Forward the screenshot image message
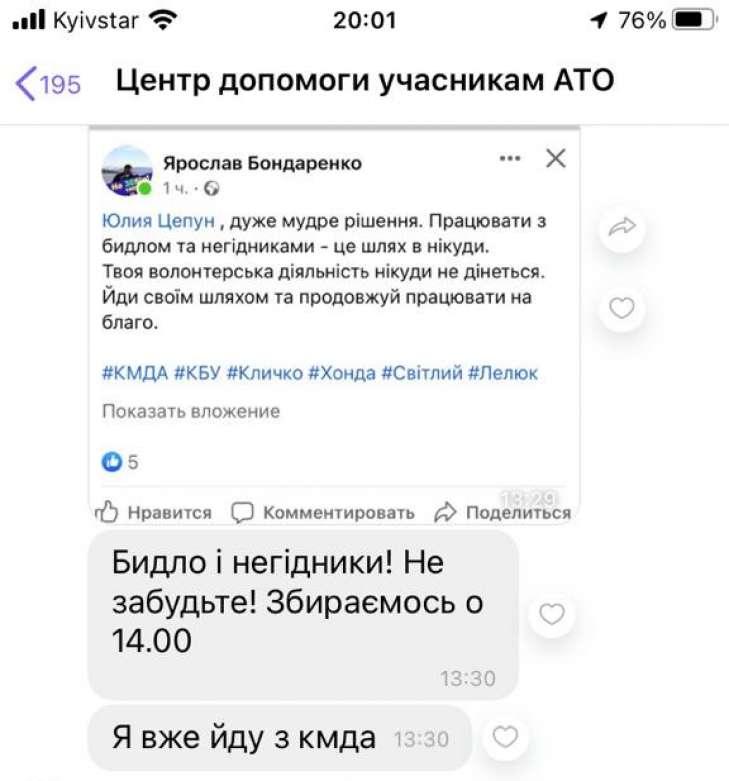 (622, 229)
